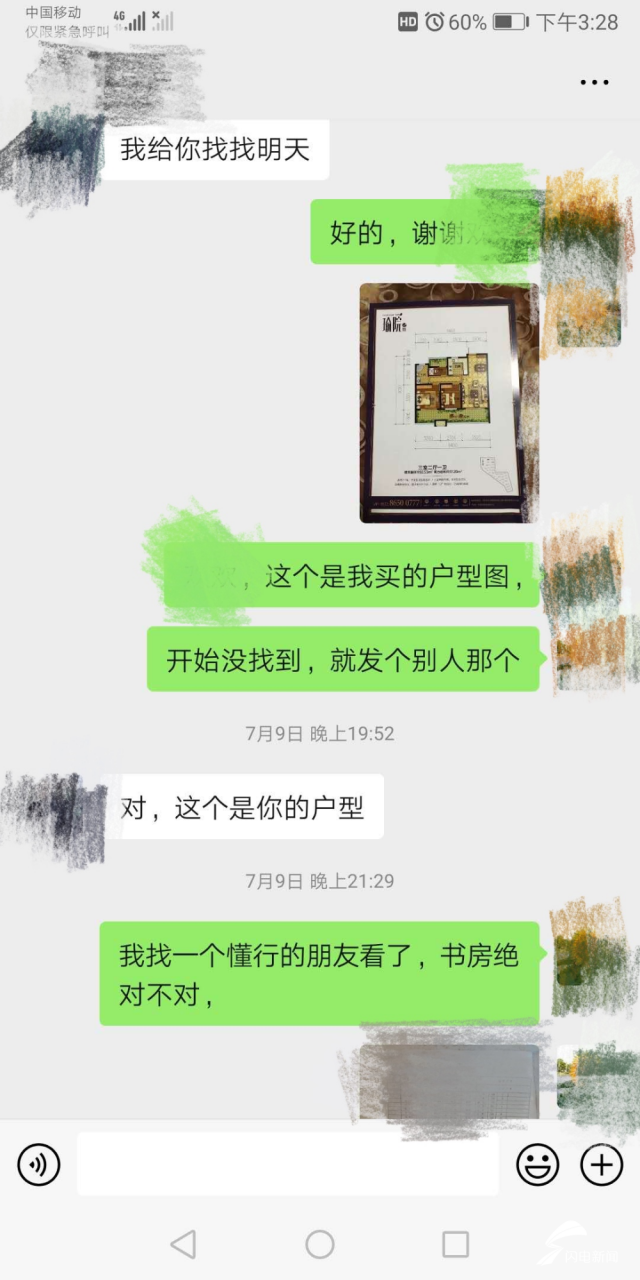640x1280 pixels.
Task: Open the three-dot chat menu
Action: (594, 83)
